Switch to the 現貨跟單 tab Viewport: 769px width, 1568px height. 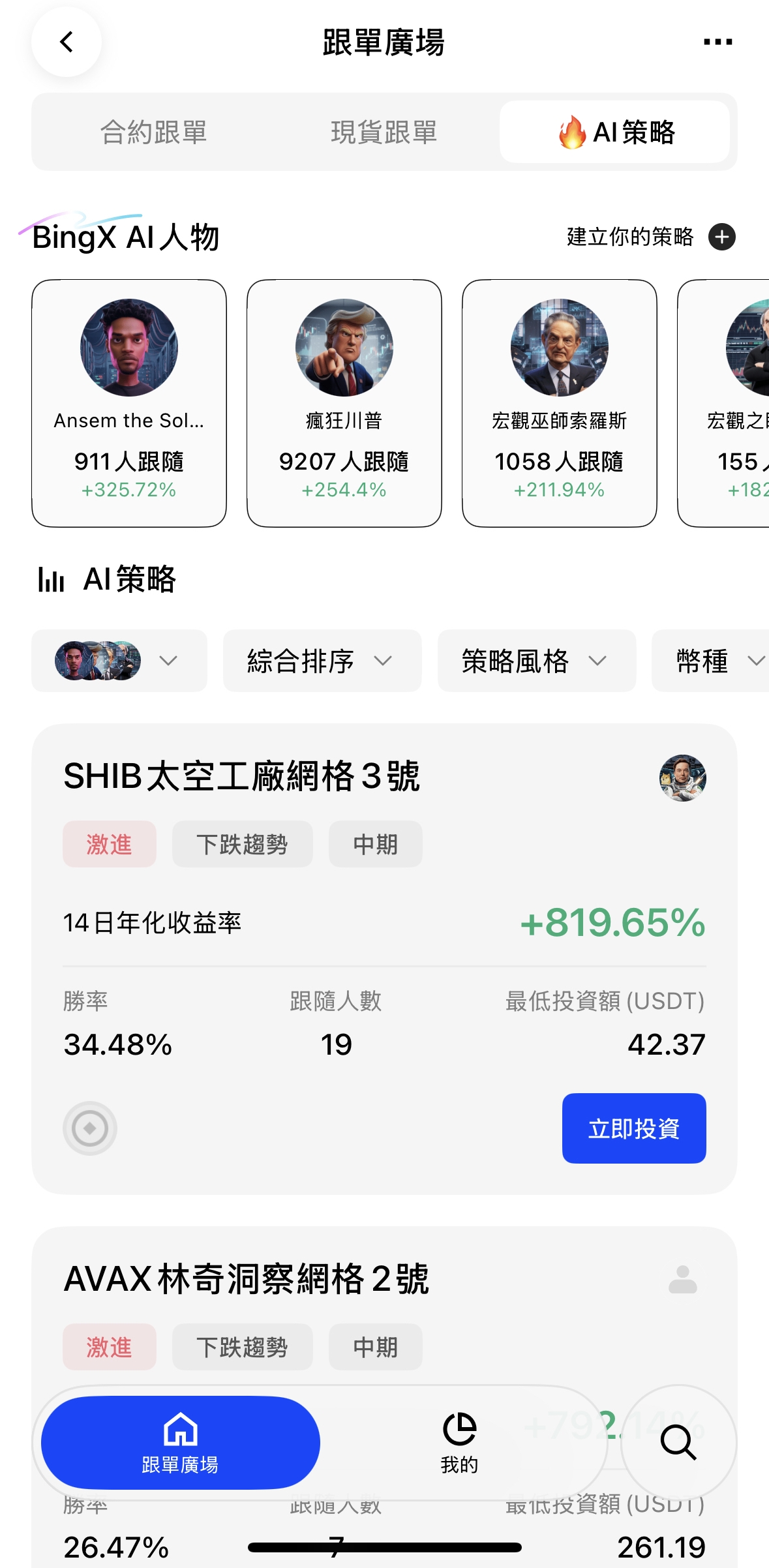tap(384, 132)
